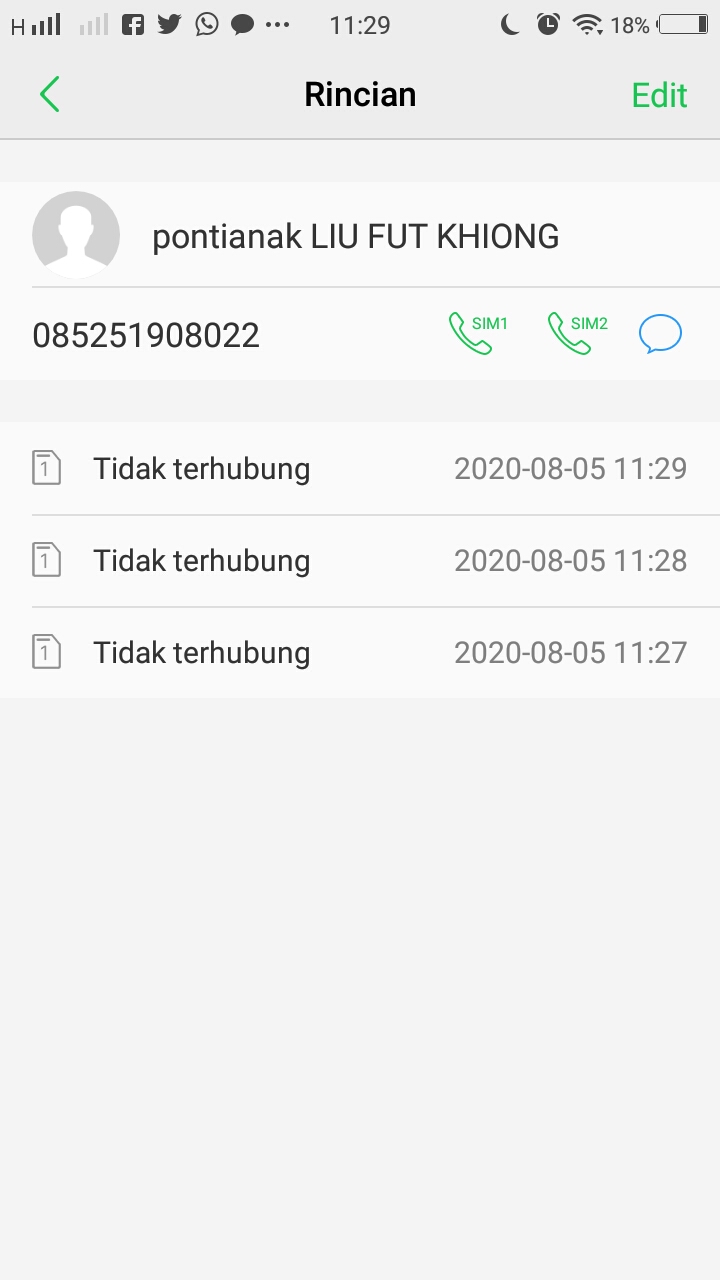Open the message bubble to text this contact
This screenshot has height=1280, width=720.
coord(660,333)
